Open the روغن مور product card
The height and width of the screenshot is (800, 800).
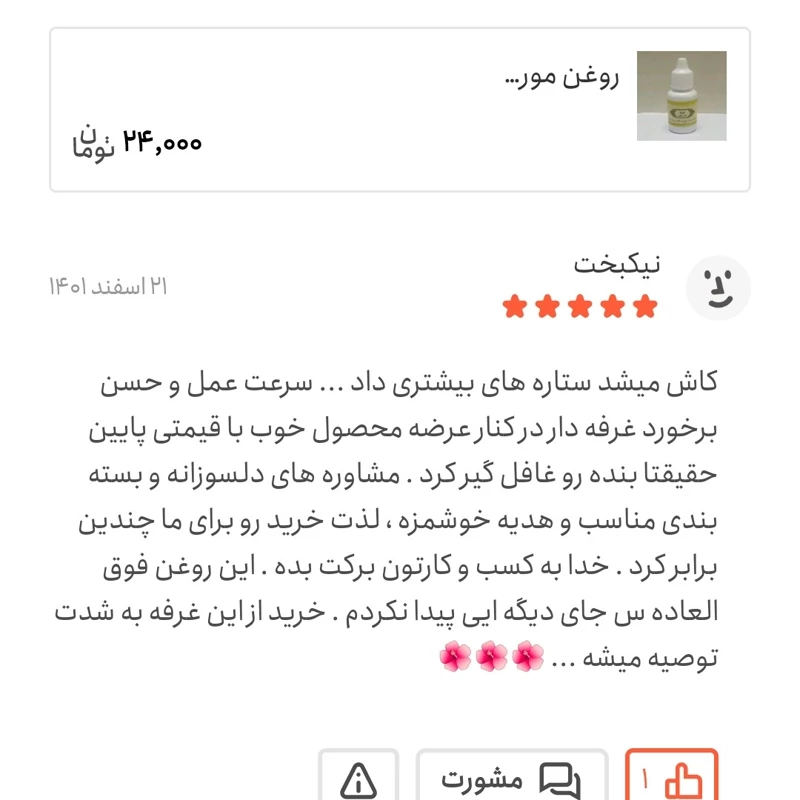pyautogui.click(x=400, y=110)
